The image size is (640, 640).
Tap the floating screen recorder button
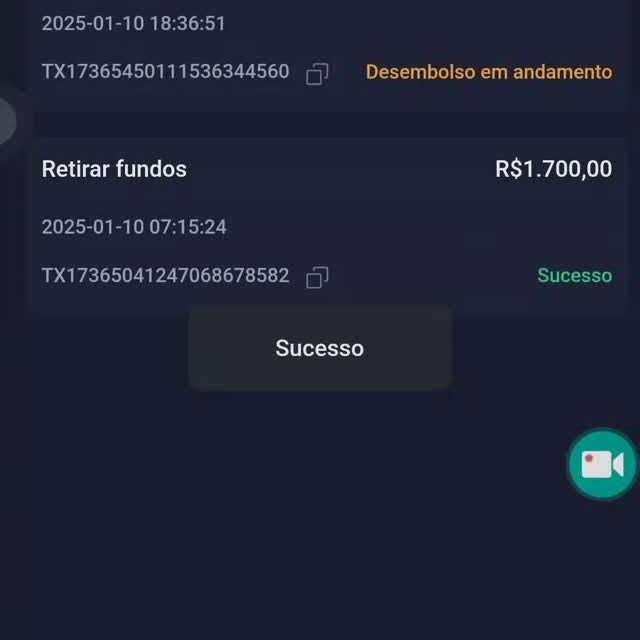click(x=603, y=465)
